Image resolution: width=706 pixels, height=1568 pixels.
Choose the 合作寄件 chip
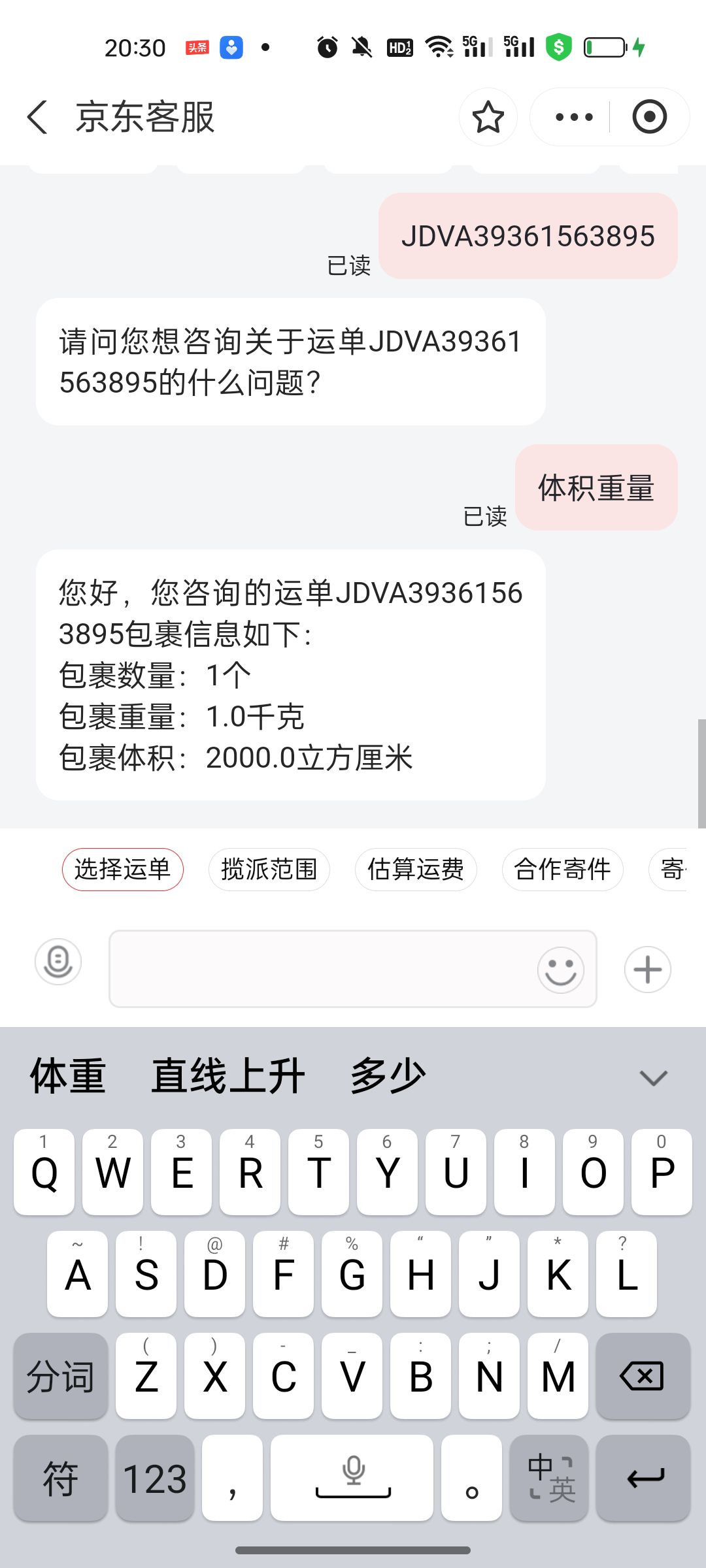(x=562, y=870)
